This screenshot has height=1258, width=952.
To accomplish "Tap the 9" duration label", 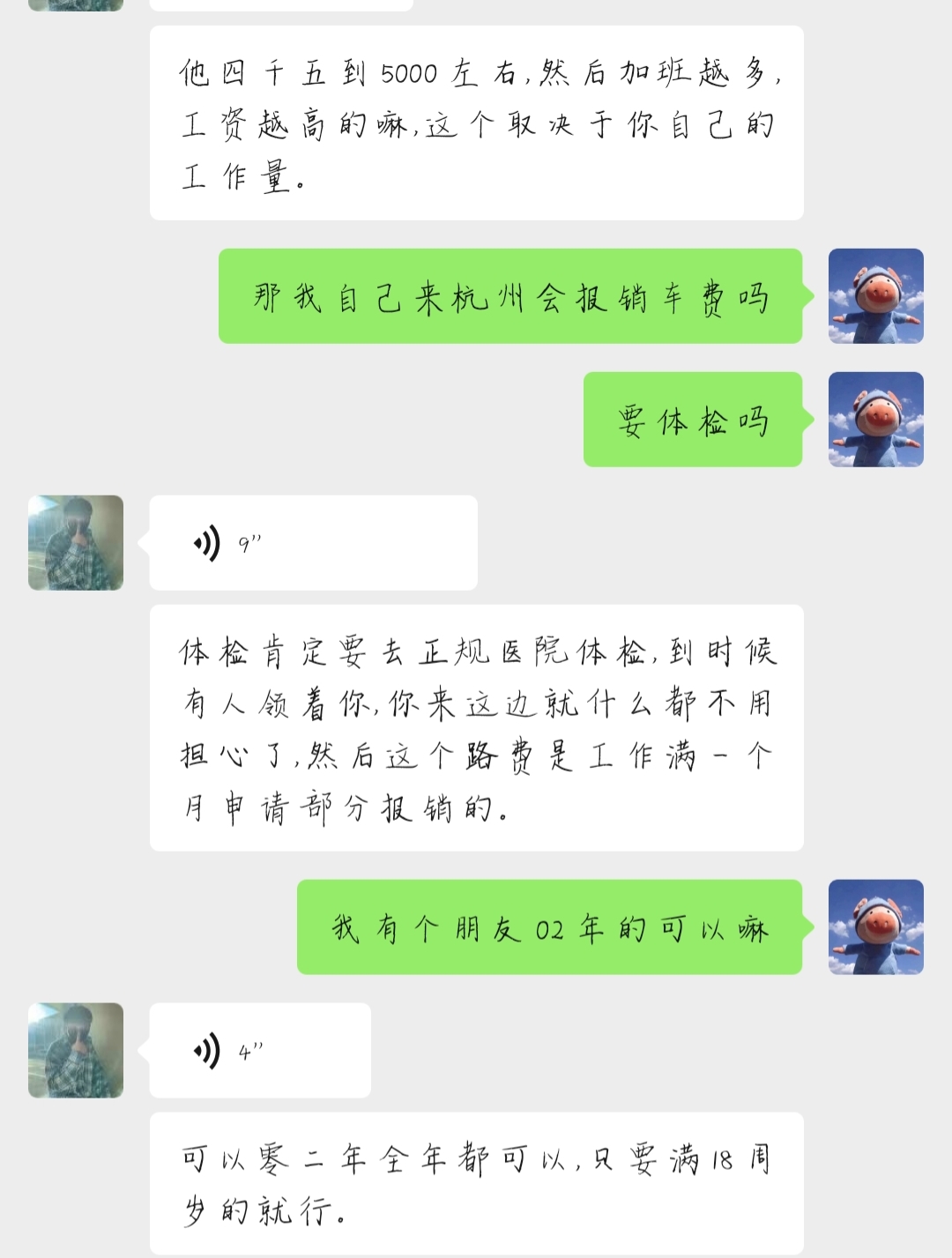I will pos(247,542).
